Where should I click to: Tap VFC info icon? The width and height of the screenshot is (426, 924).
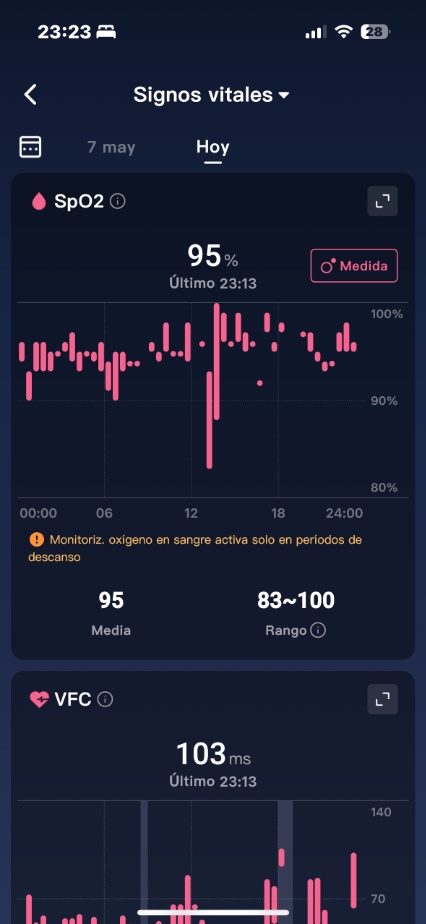click(105, 699)
